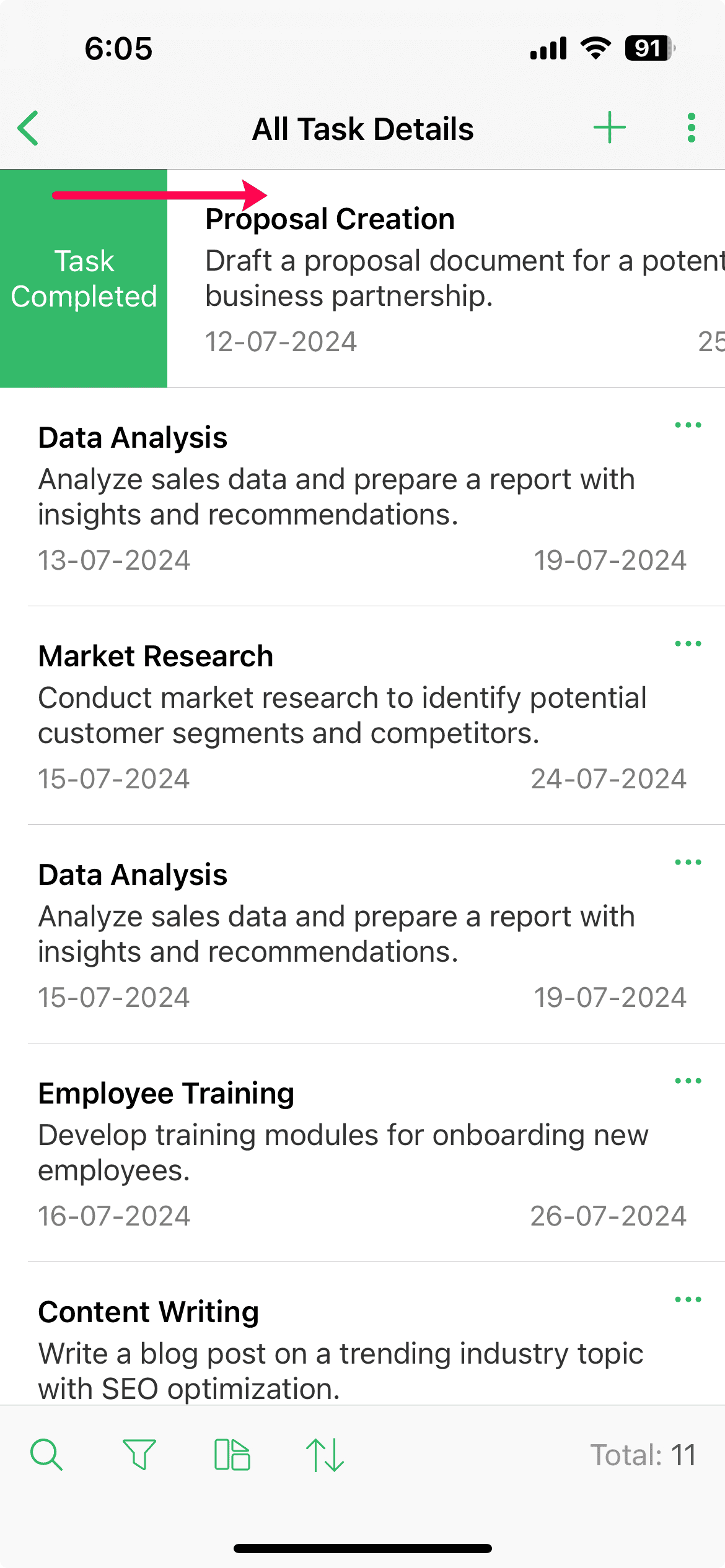Viewport: 725px width, 1568px height.
Task: Change the list layout view
Action: (x=232, y=1455)
